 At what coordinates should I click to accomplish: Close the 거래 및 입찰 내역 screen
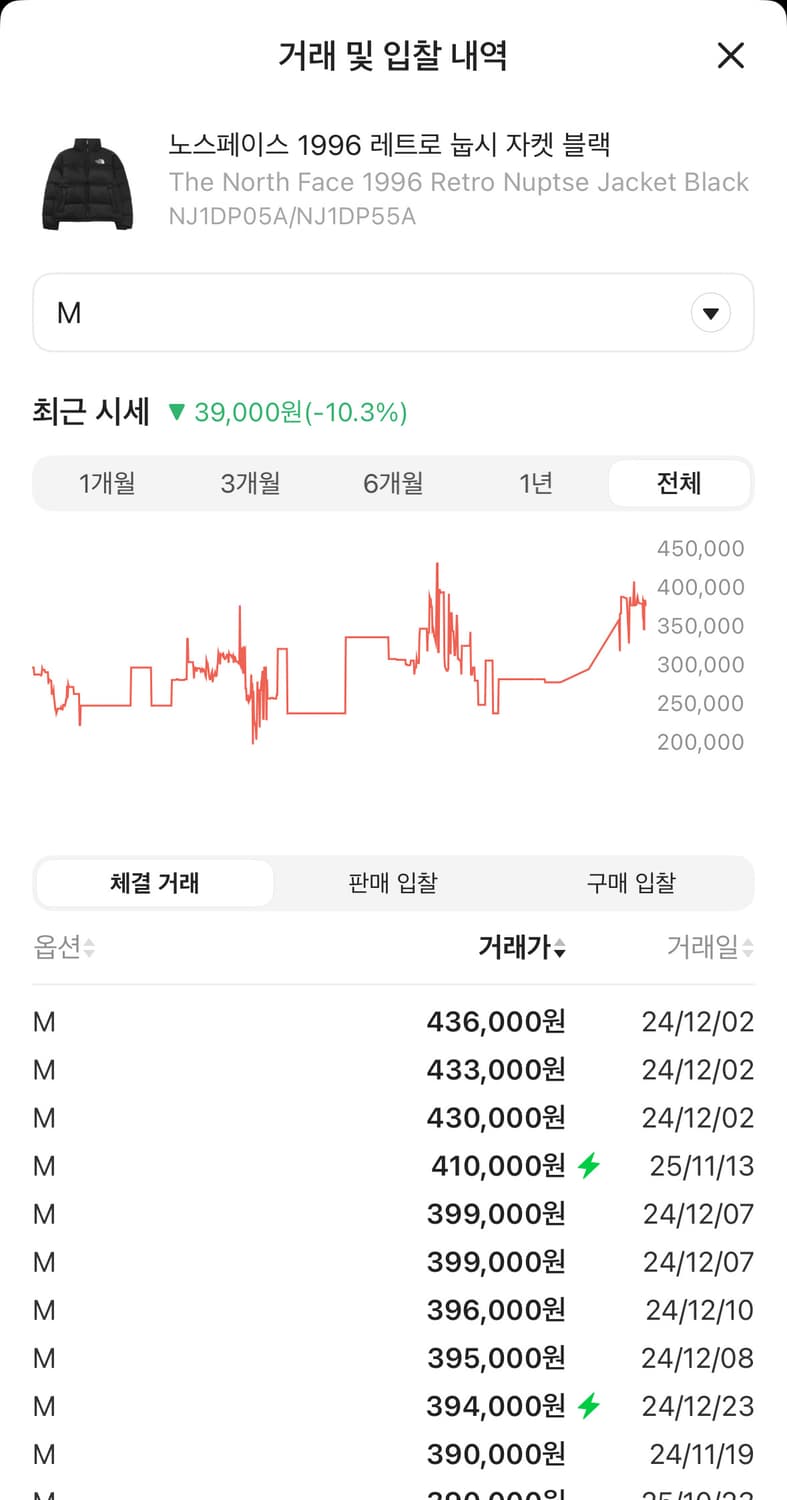point(731,56)
